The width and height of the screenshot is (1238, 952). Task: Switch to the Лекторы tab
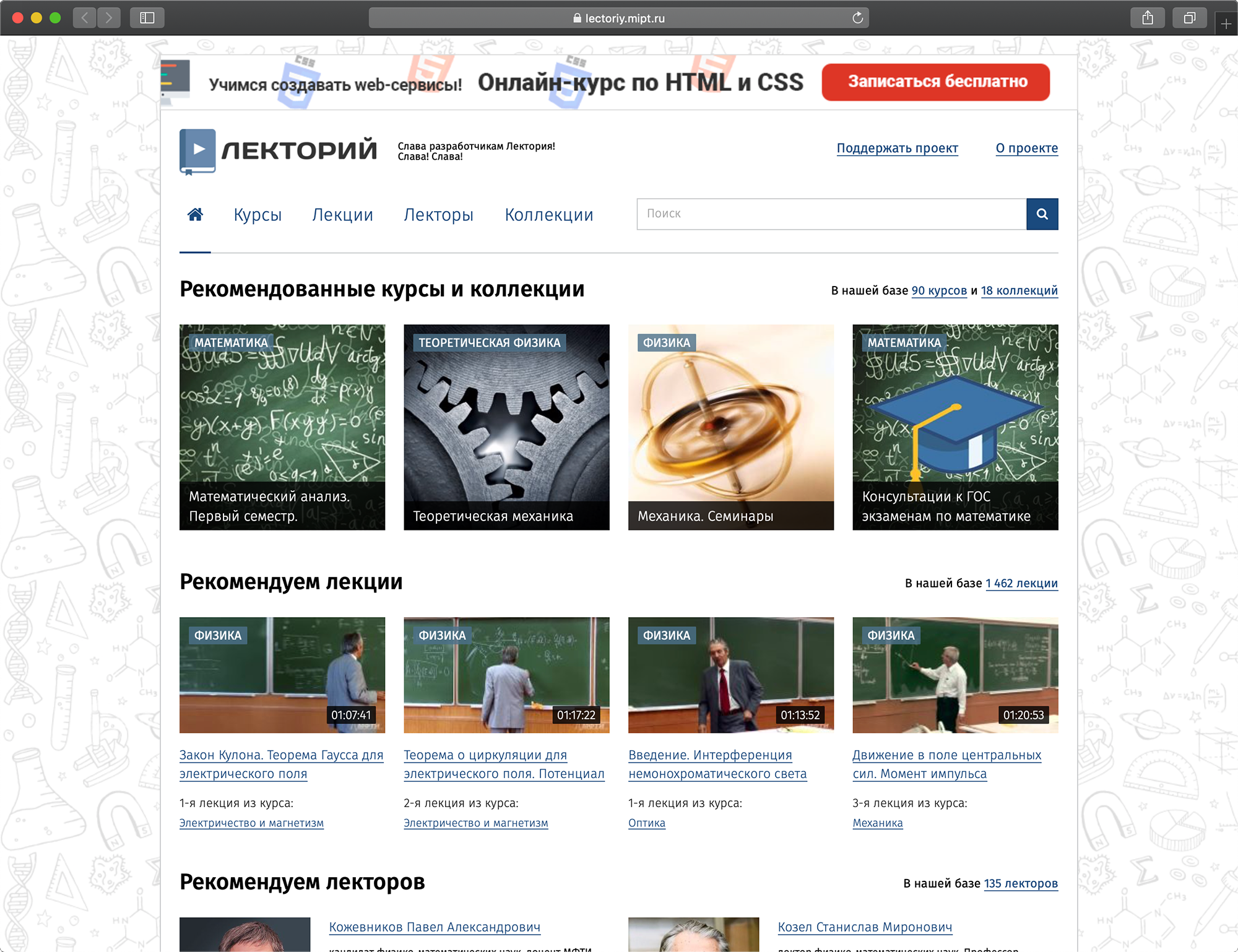pyautogui.click(x=438, y=215)
